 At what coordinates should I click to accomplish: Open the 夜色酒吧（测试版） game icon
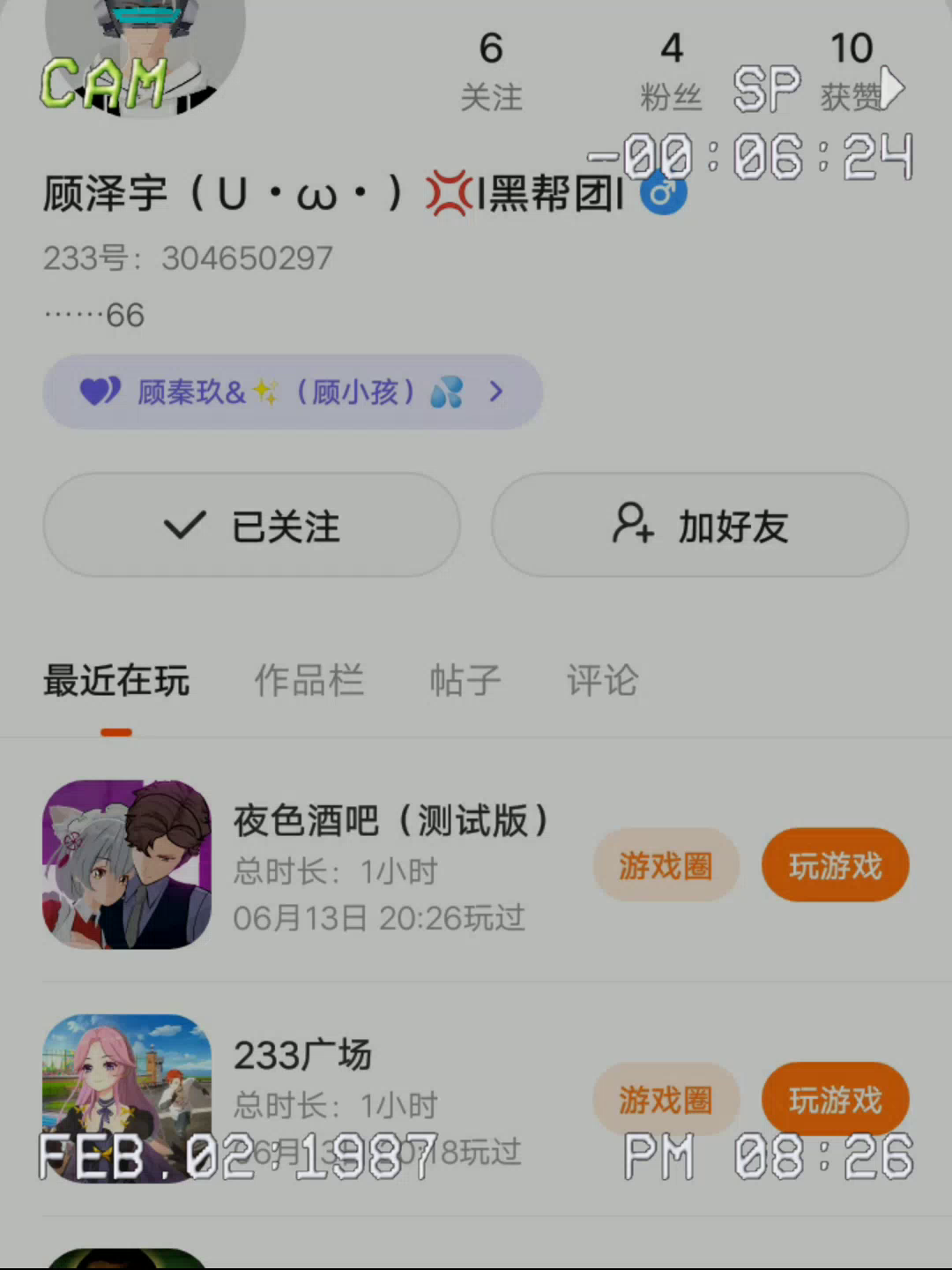click(x=127, y=864)
